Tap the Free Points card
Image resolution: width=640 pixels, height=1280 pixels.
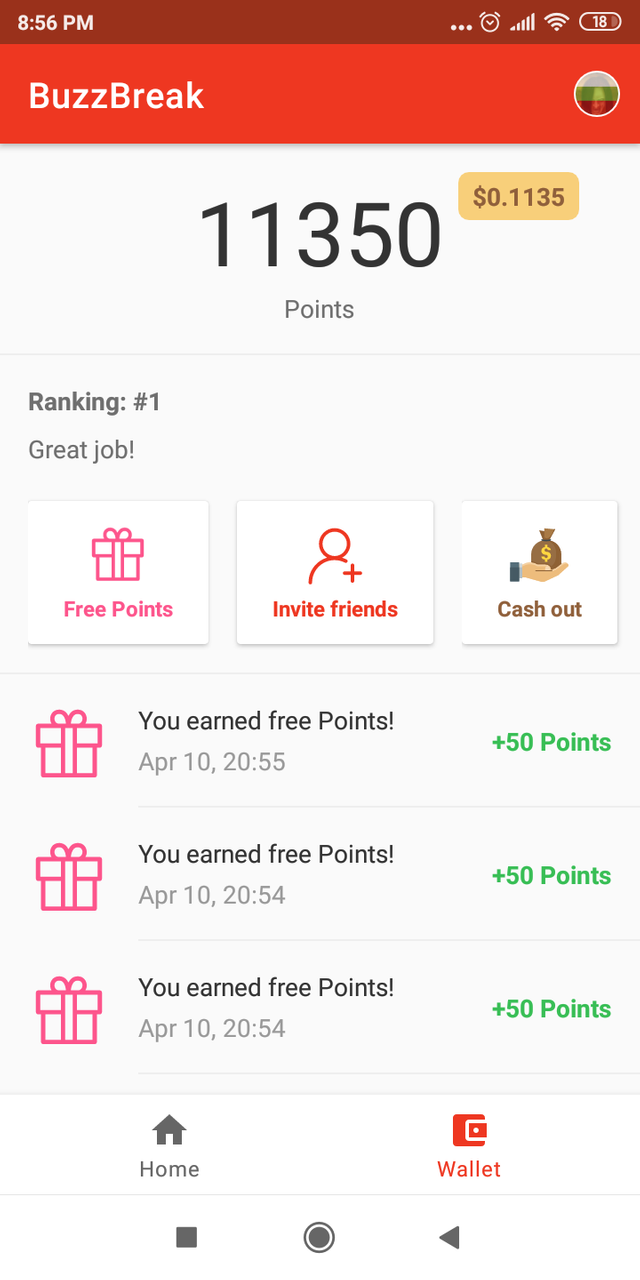(x=118, y=572)
